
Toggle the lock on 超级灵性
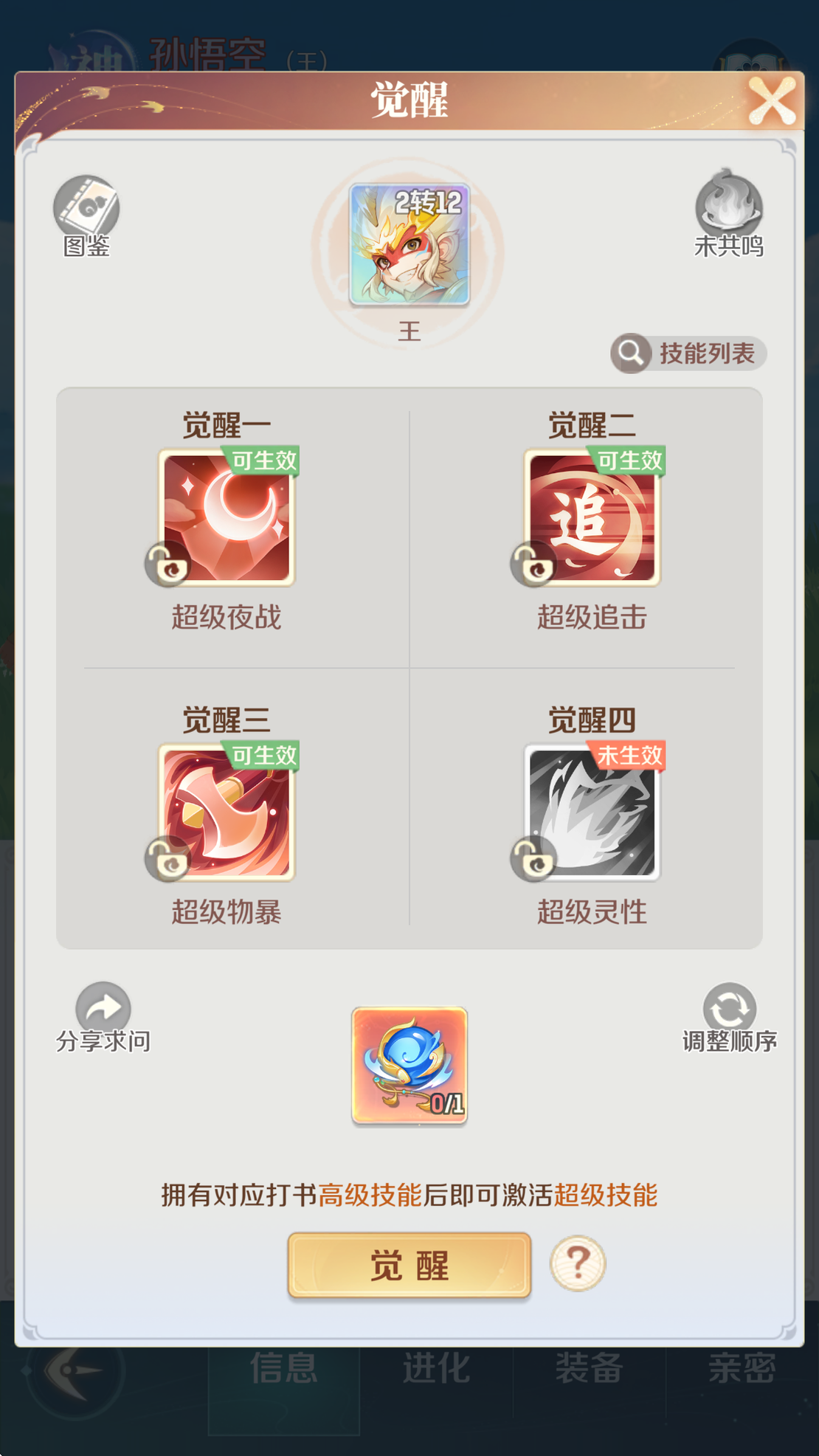click(533, 860)
